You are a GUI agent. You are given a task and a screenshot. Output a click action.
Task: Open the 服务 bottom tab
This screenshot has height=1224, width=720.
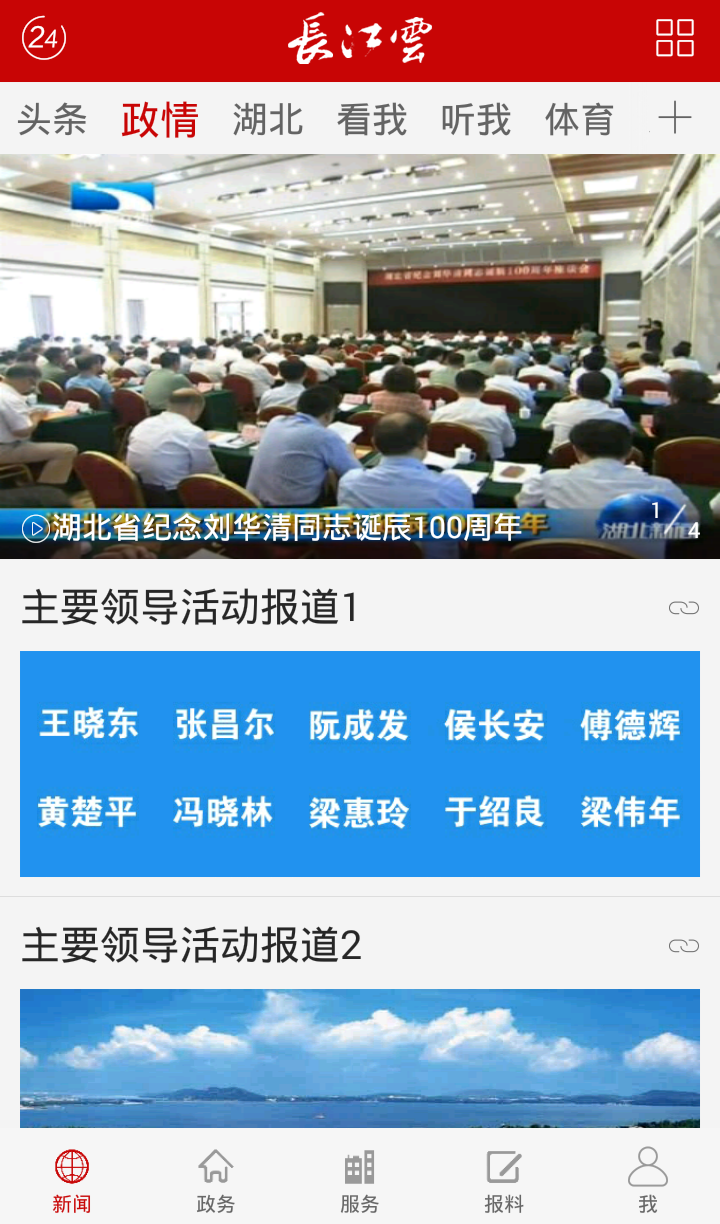[360, 1180]
